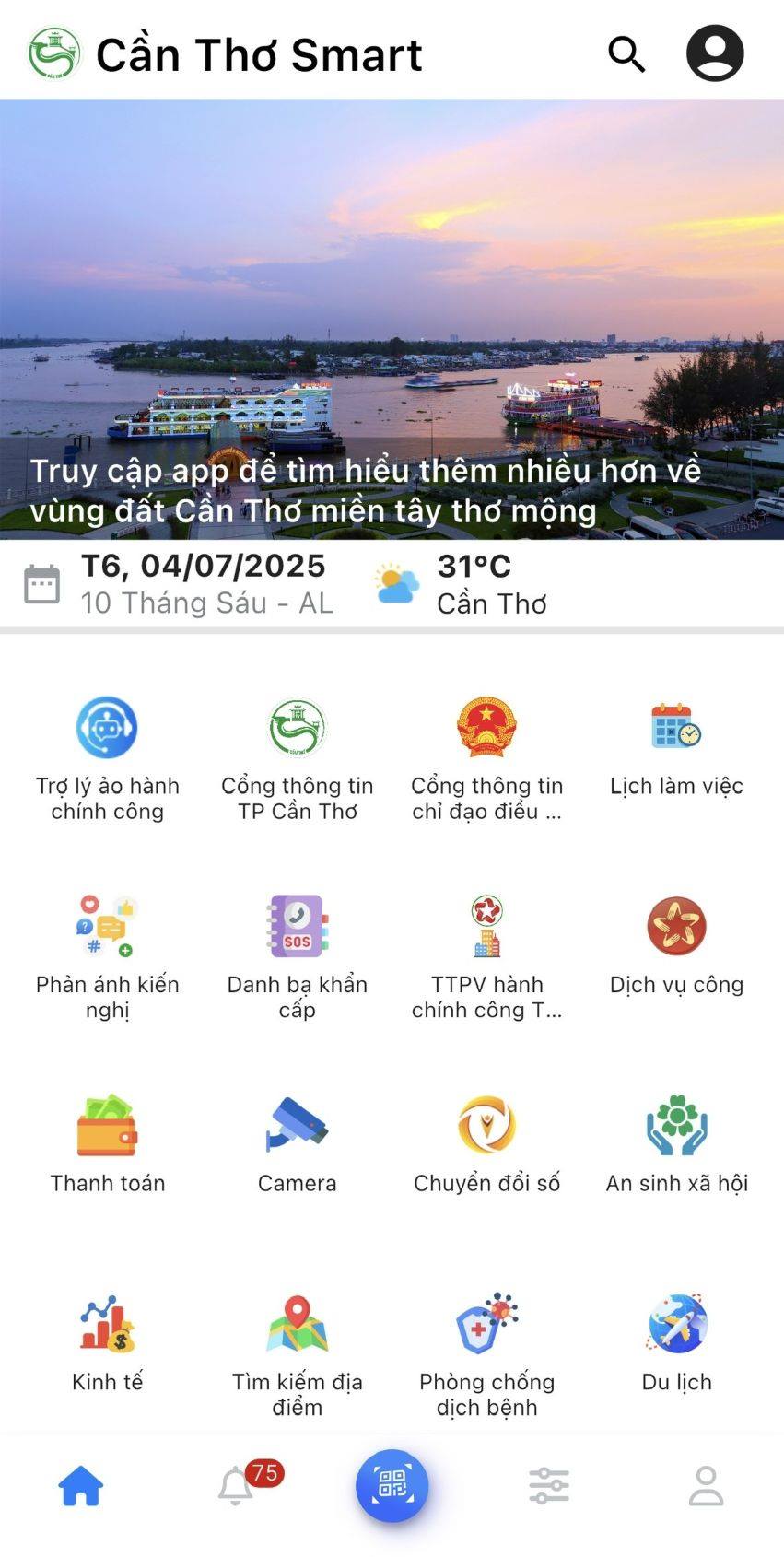Open the Cần Thơ promotional banner
784x1557 pixels.
point(392,318)
